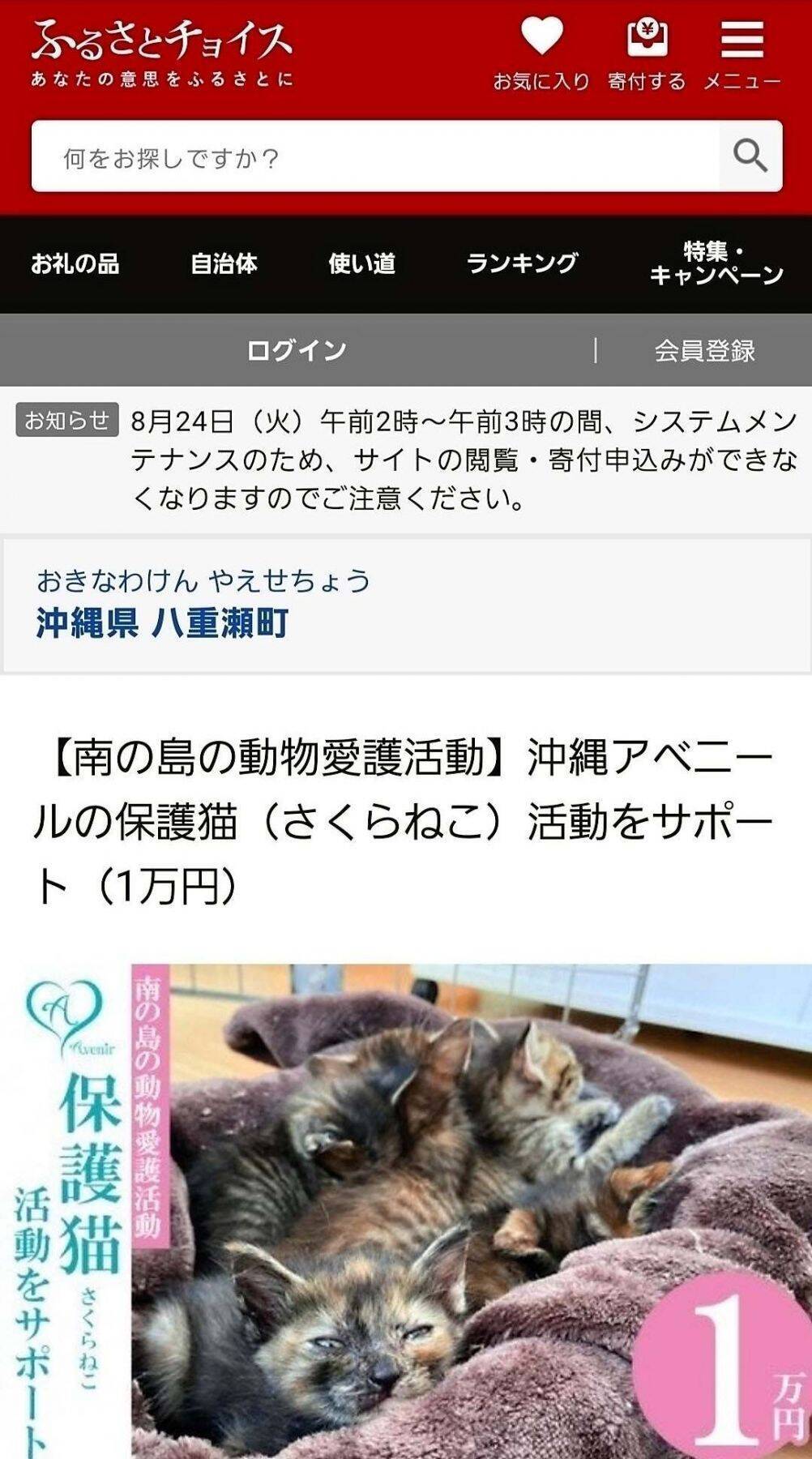Switch to the お礼の品 tab

click(75, 264)
